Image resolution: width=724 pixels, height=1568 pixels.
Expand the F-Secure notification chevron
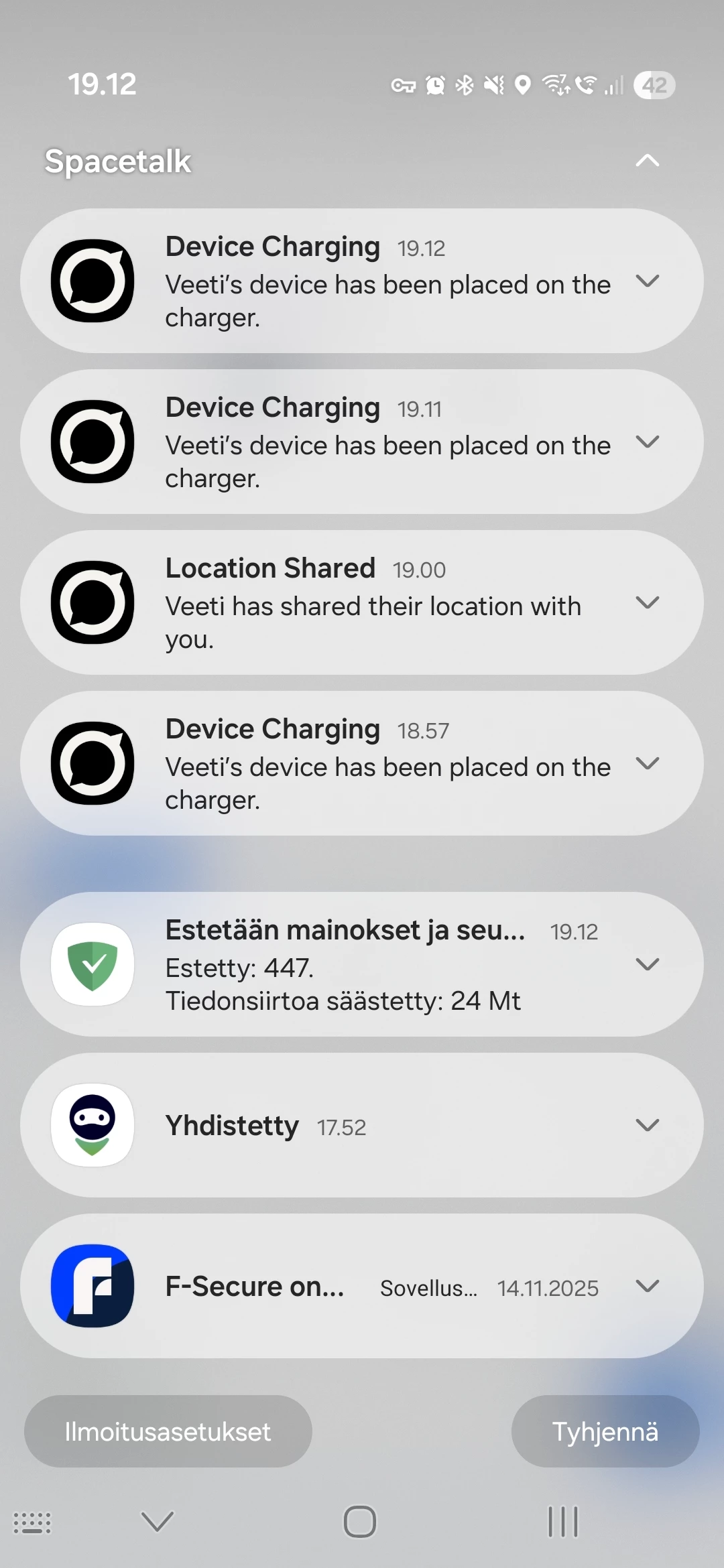[x=647, y=1286]
